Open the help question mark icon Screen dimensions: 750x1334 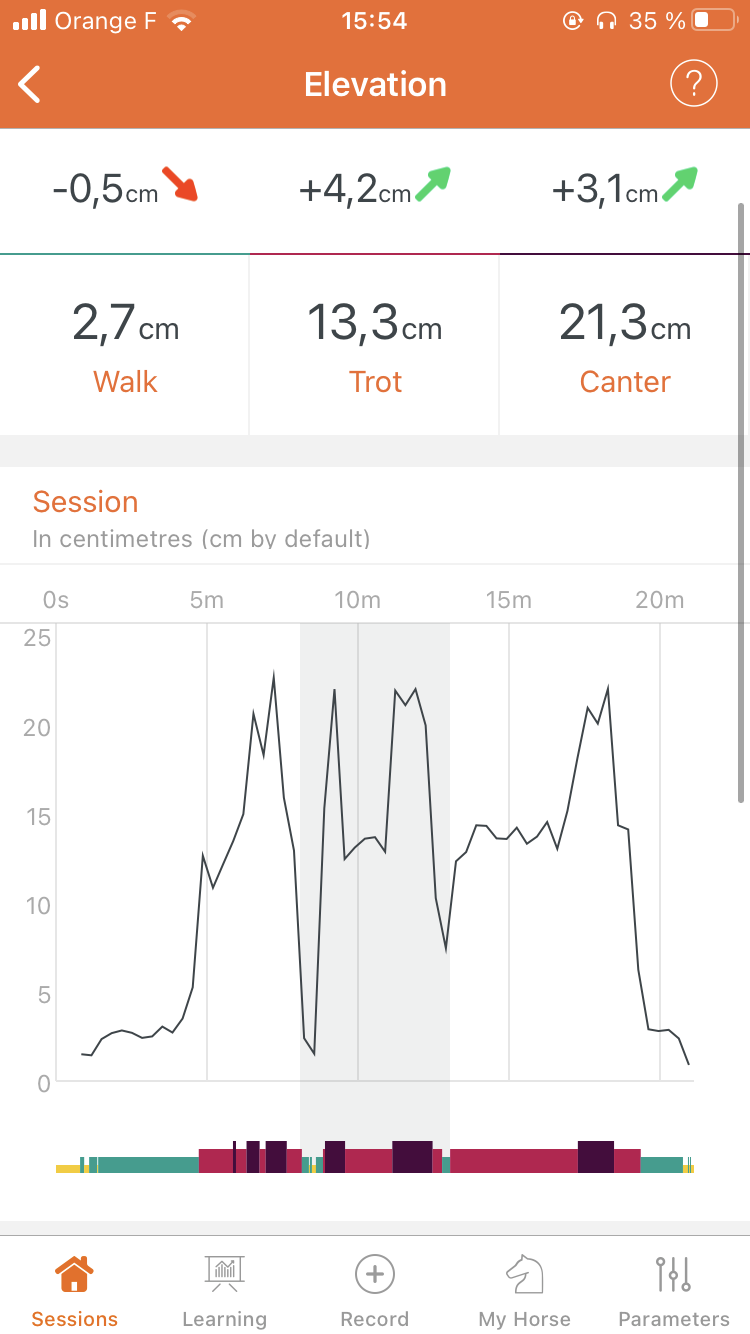[693, 84]
